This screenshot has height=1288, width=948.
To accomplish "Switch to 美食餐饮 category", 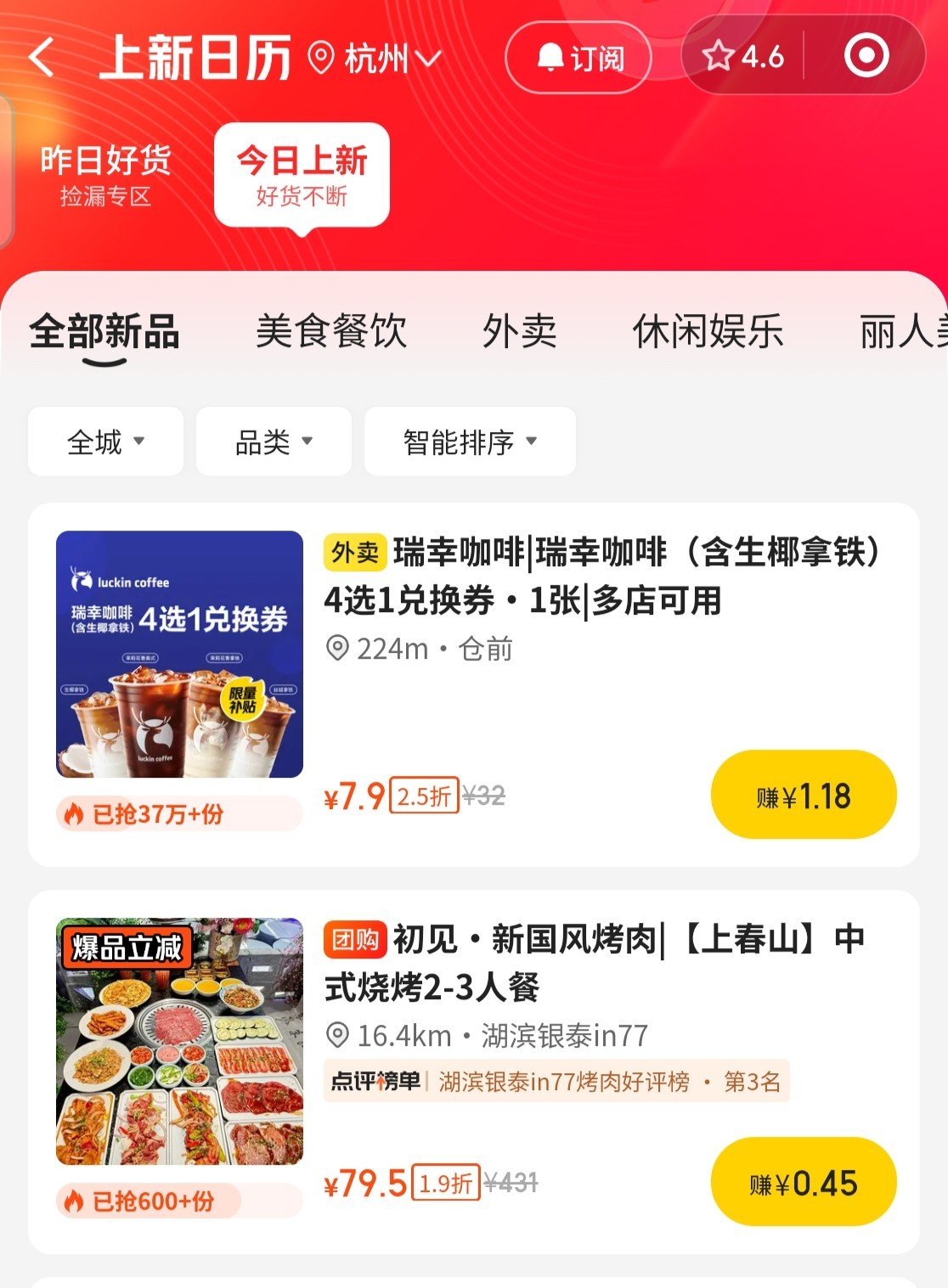I will (x=331, y=332).
